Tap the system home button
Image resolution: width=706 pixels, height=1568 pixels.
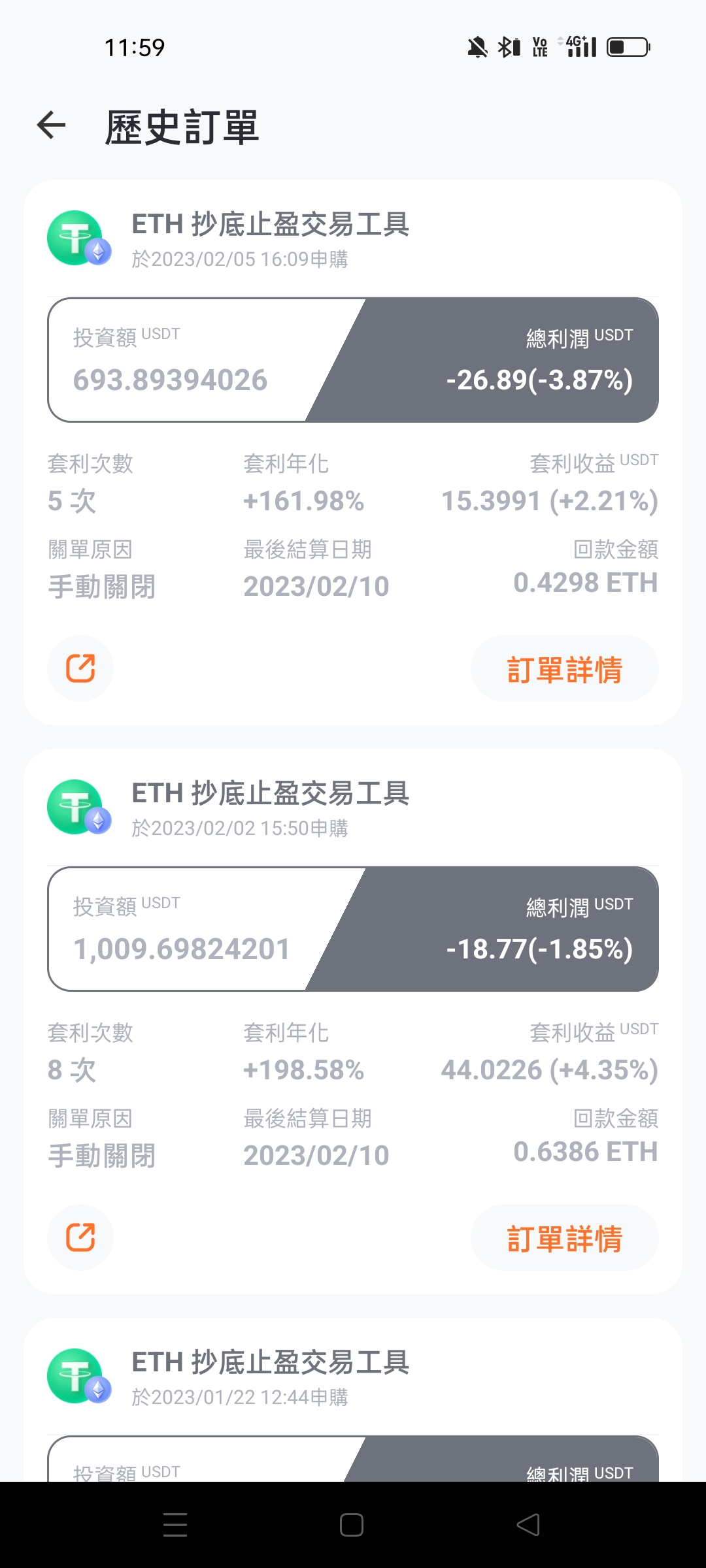click(352, 1525)
